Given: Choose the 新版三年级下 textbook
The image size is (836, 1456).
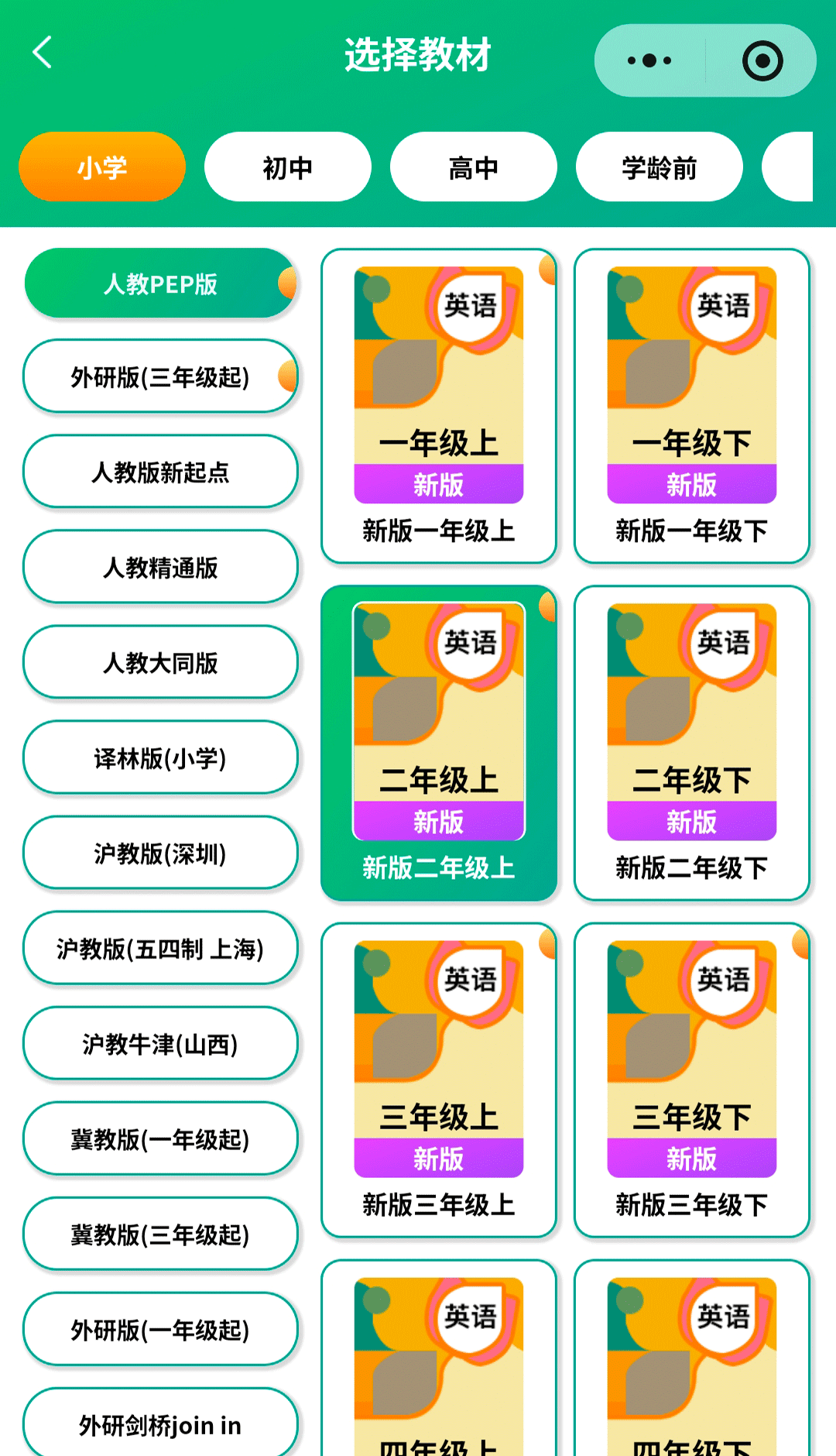Looking at the screenshot, I should 691,1080.
